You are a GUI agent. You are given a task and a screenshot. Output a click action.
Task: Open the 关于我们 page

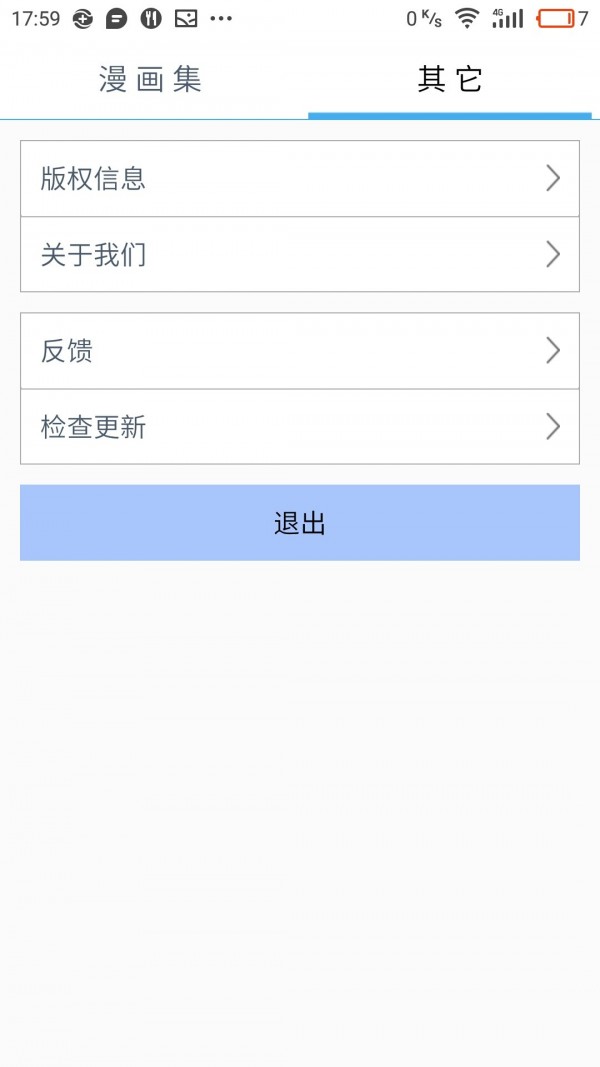pyautogui.click(x=300, y=255)
